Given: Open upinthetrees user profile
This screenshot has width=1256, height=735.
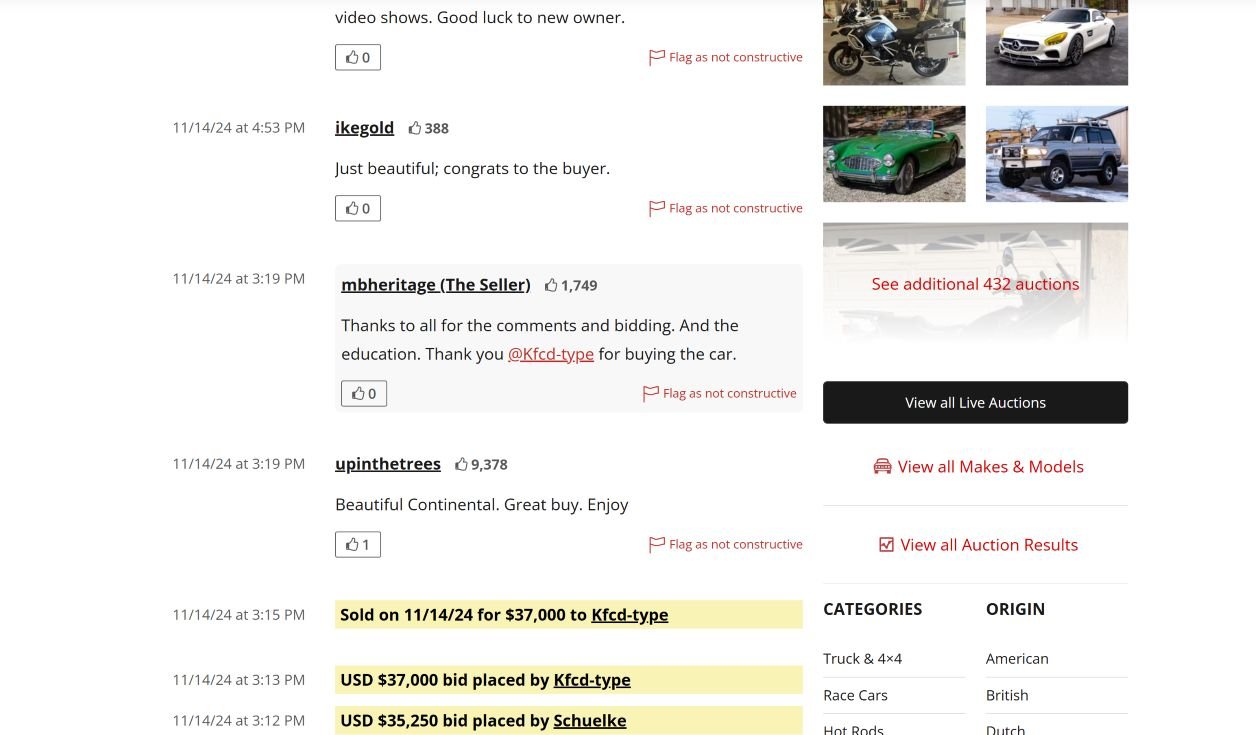Looking at the screenshot, I should 388,464.
